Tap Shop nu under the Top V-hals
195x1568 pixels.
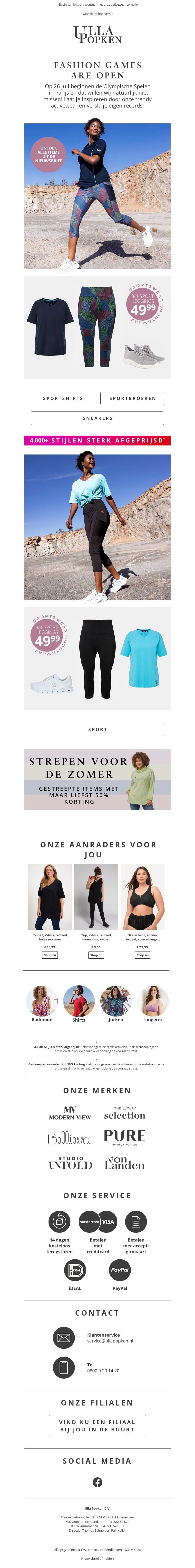[96, 955]
